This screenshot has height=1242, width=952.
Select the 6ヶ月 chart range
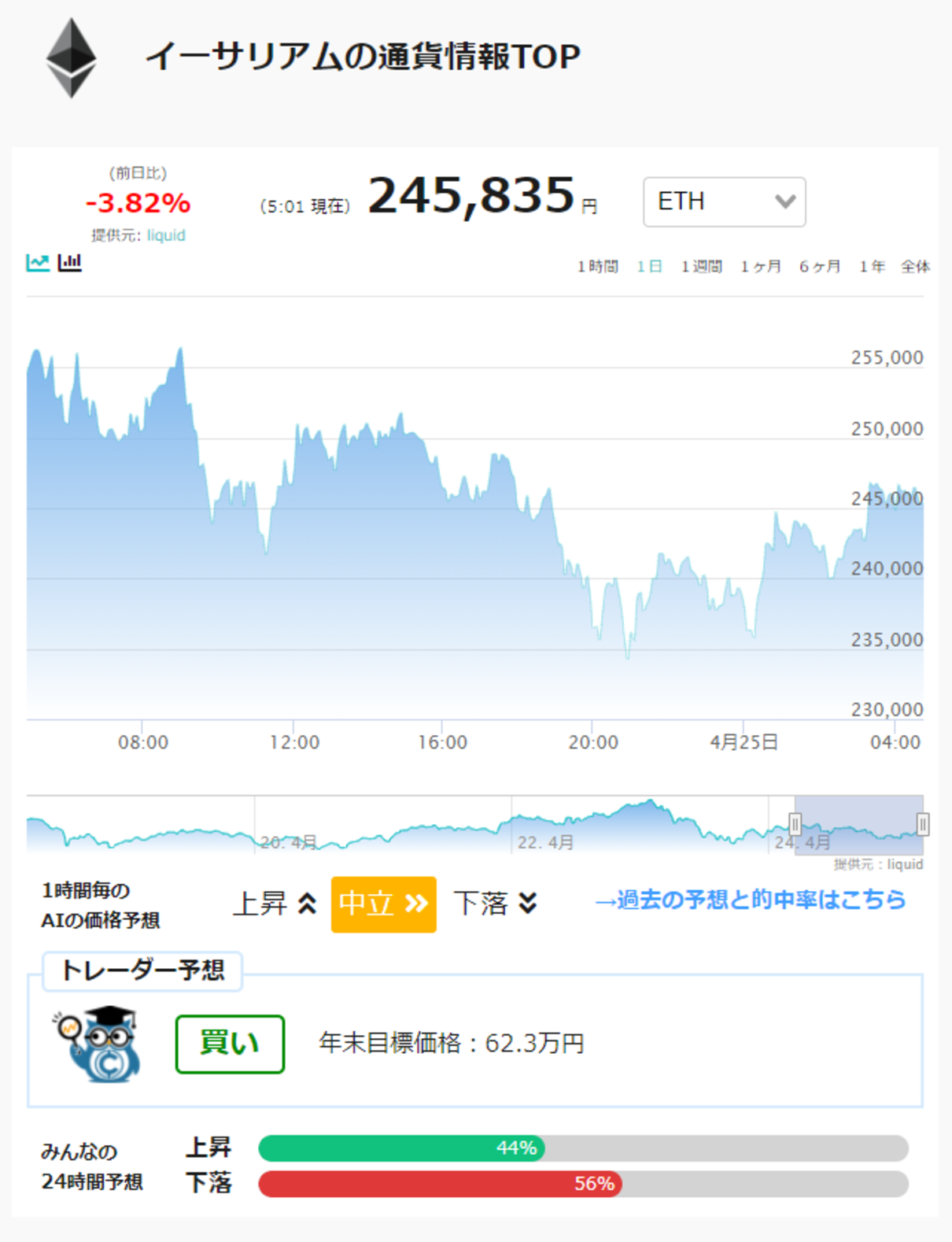[820, 267]
